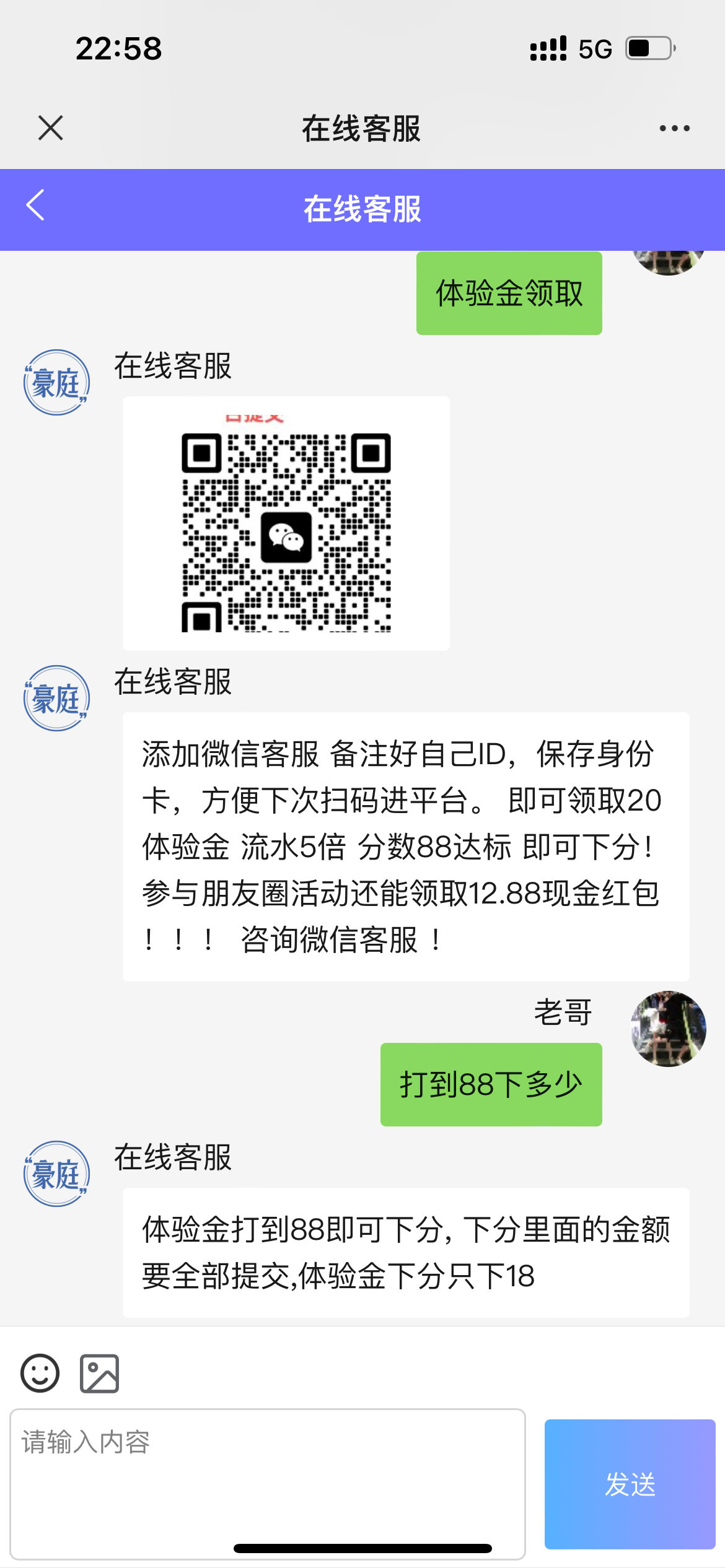Image resolution: width=725 pixels, height=1568 pixels.
Task: Focus the 请输入内容 message field
Action: click(268, 1483)
